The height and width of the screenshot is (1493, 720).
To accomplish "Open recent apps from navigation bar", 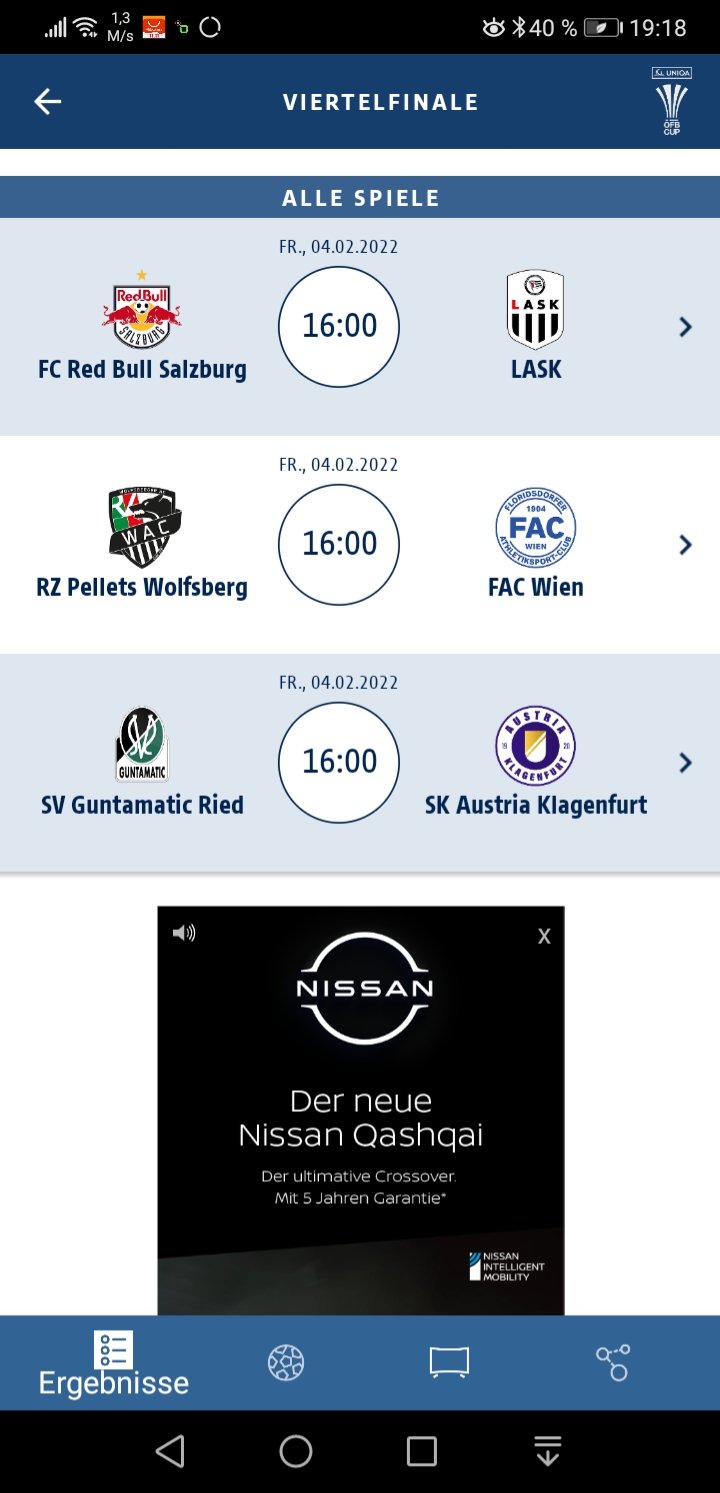I will [x=422, y=1451].
